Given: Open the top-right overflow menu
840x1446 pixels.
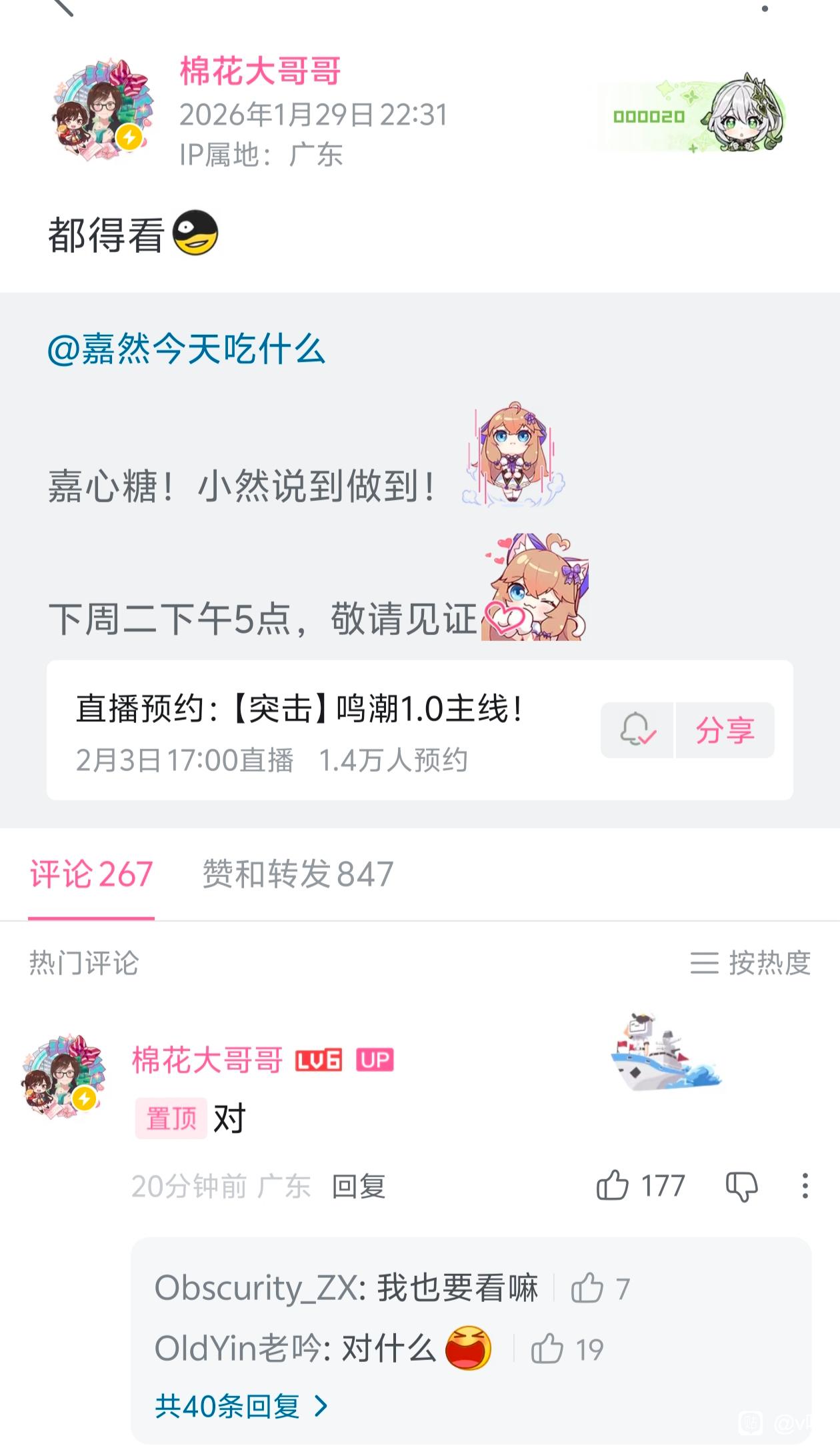Looking at the screenshot, I should point(765,9).
